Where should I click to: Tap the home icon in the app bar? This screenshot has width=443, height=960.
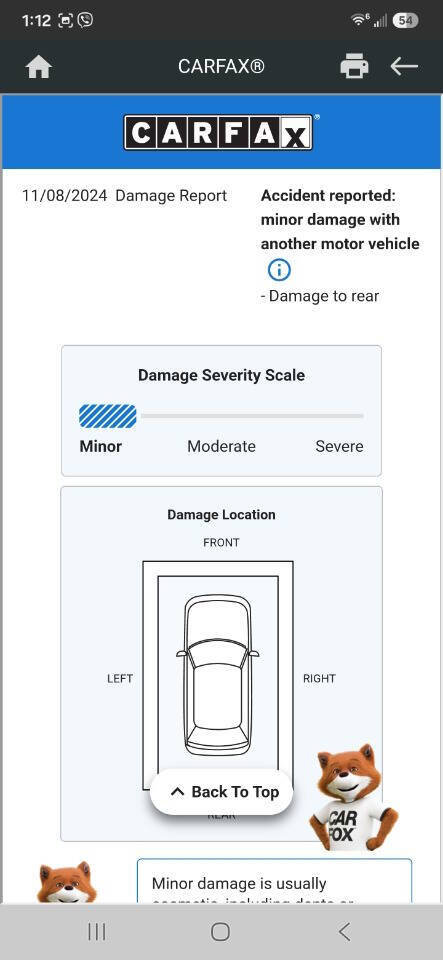coord(39,67)
